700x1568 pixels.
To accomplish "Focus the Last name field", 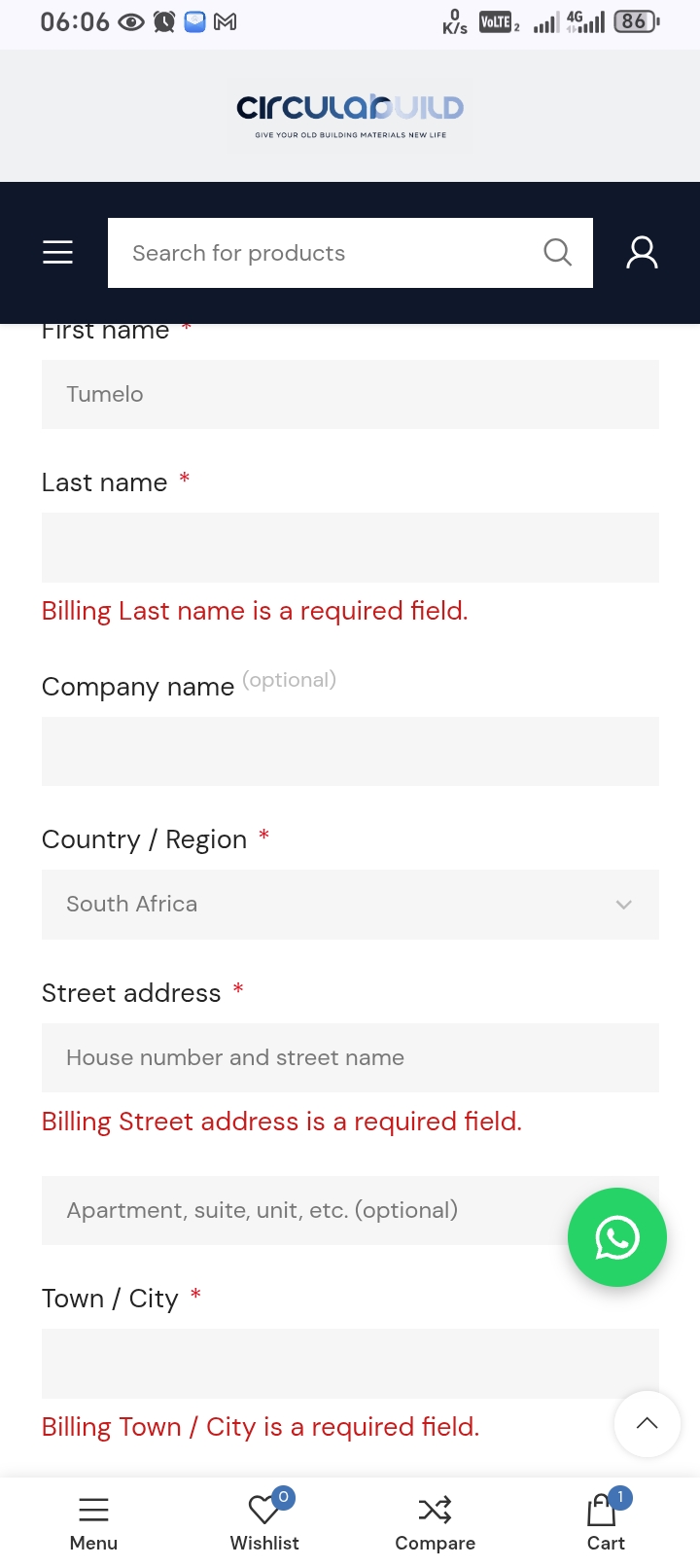I will click(350, 548).
